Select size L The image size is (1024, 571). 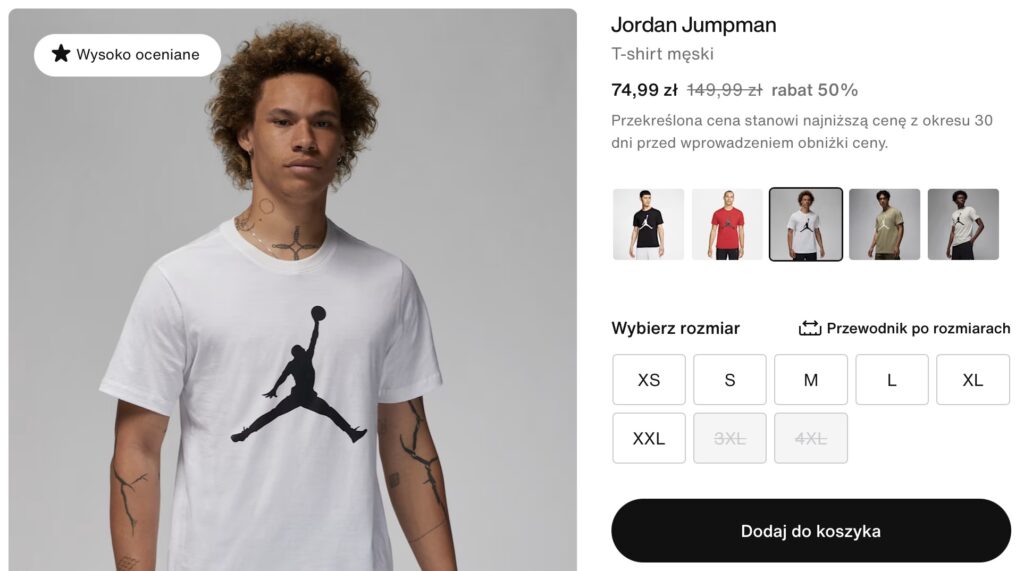(892, 380)
